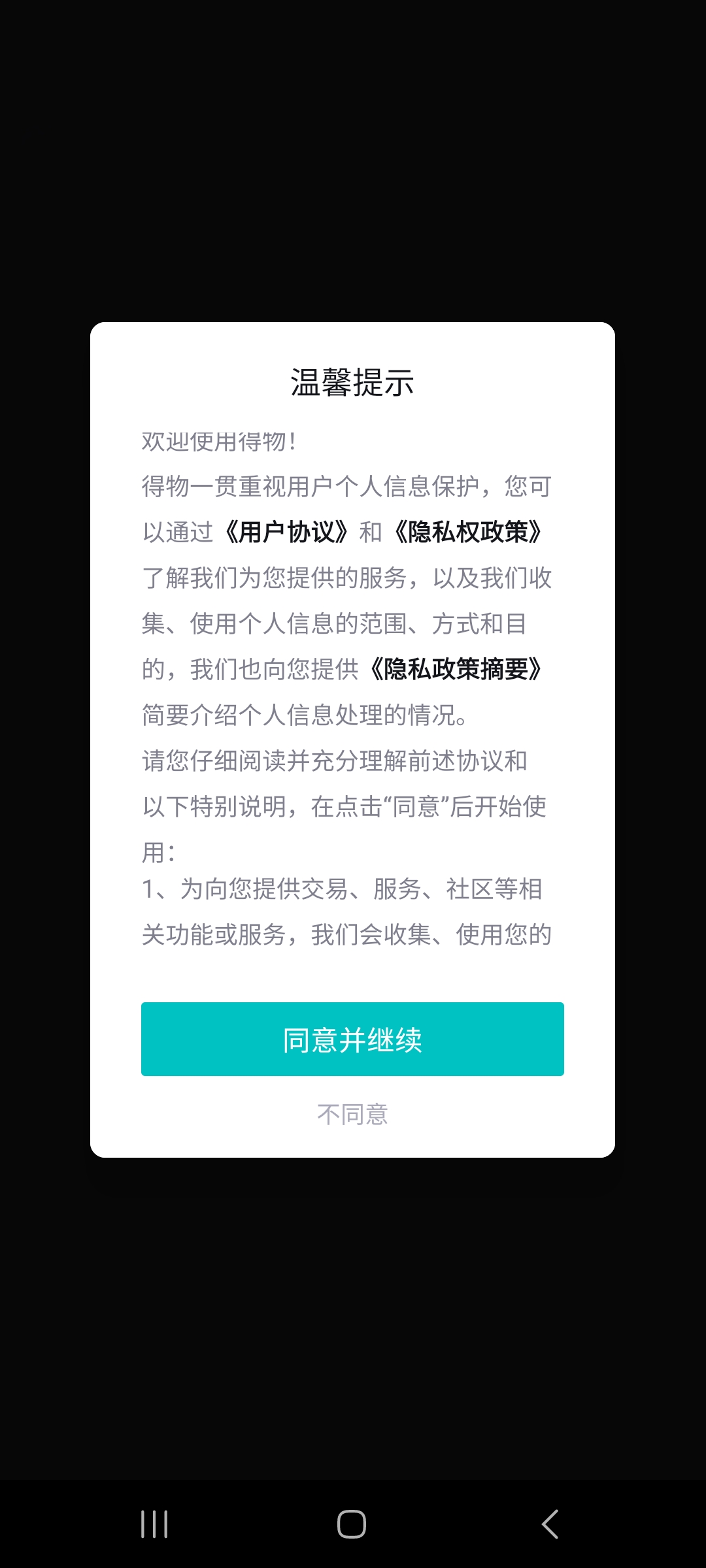
Task: Open the recent apps button
Action: (154, 1524)
